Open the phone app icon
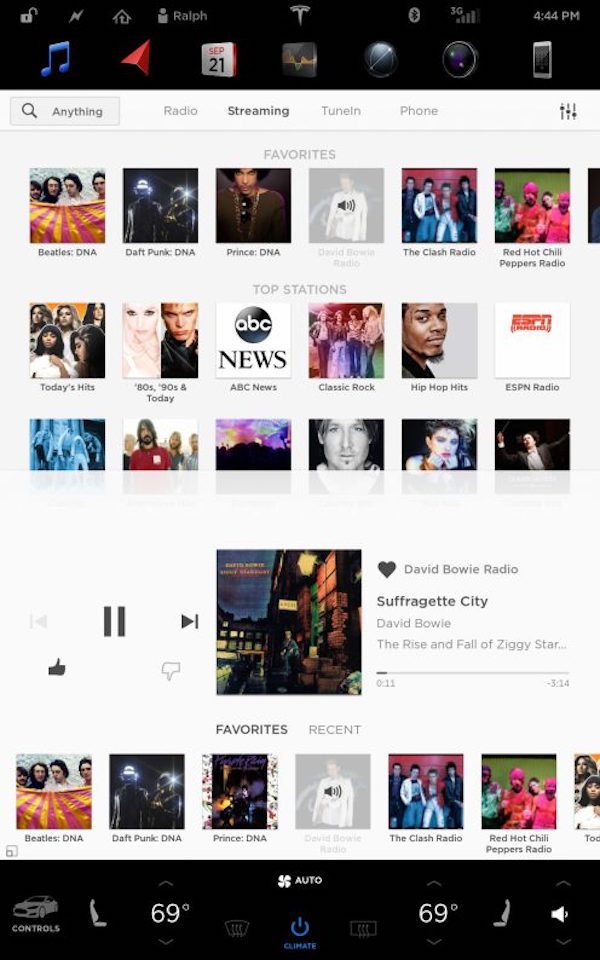600x960 pixels. [x=541, y=59]
